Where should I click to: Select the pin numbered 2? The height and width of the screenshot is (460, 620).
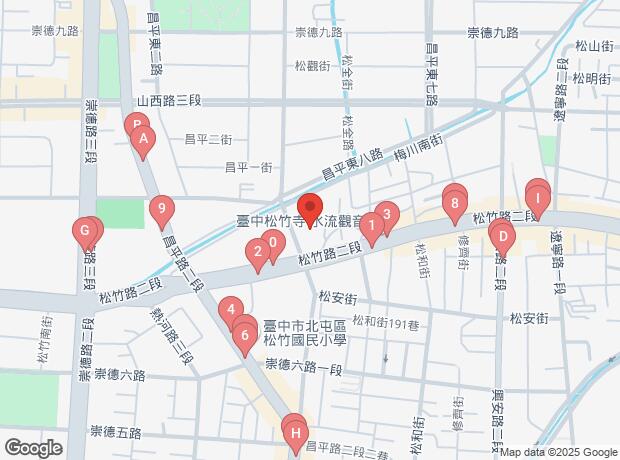coord(258,252)
